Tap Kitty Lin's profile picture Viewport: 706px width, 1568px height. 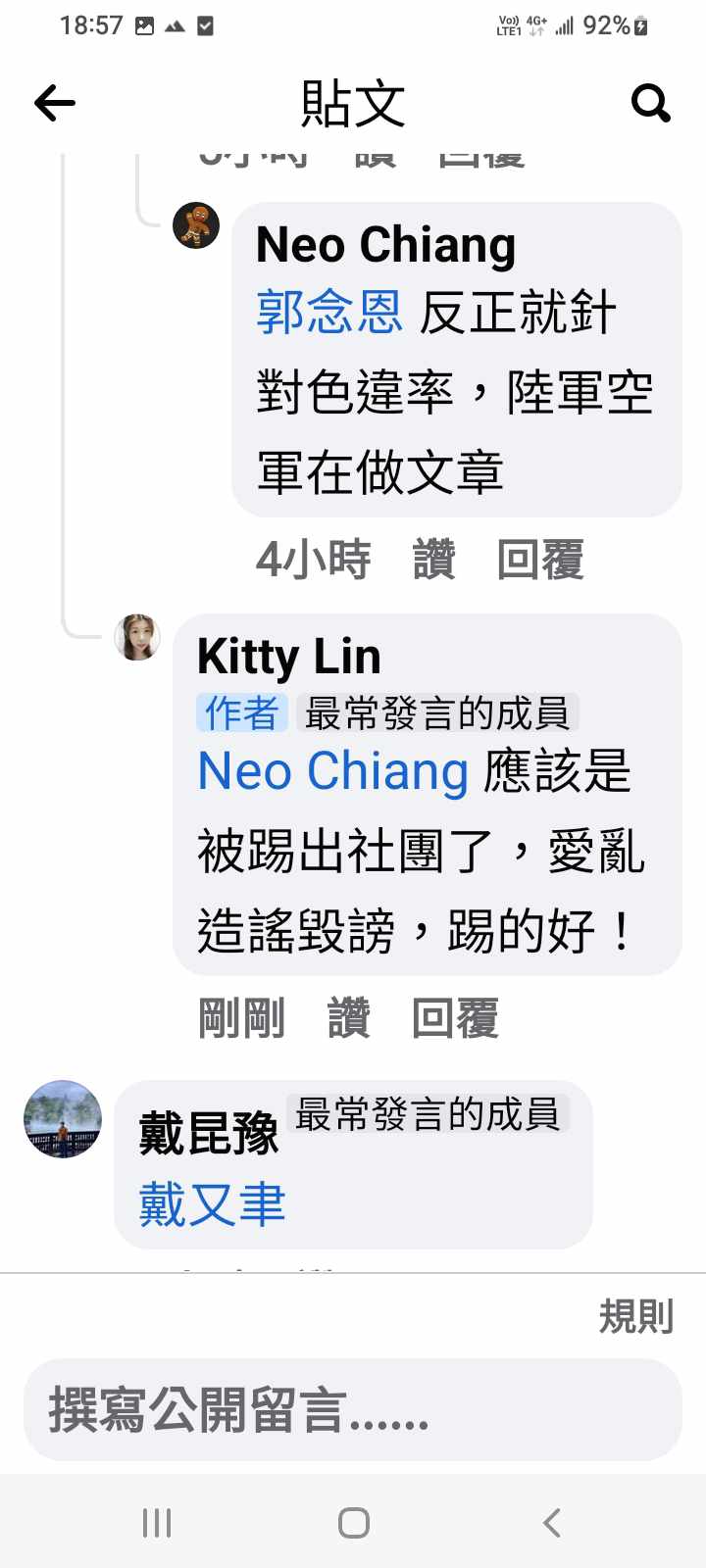[x=137, y=637]
